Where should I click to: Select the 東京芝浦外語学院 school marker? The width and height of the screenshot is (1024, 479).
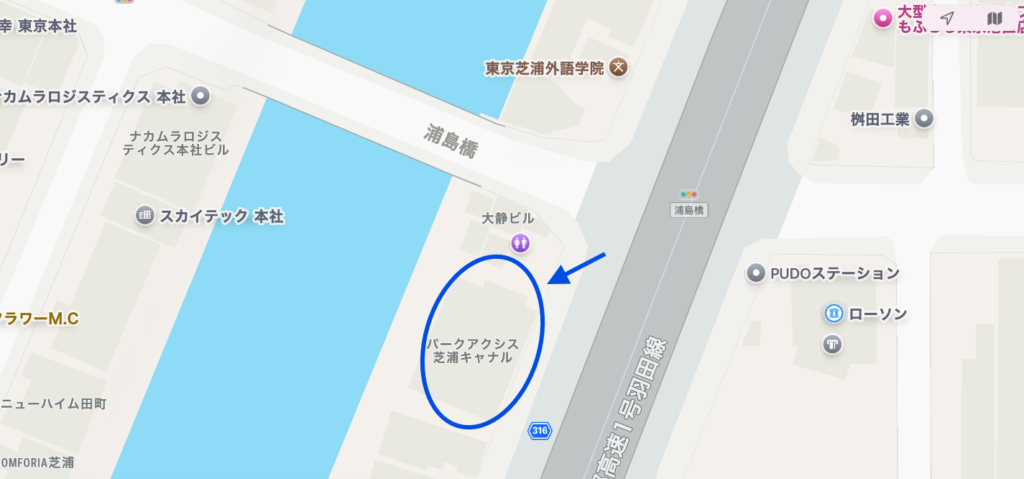pyautogui.click(x=619, y=69)
